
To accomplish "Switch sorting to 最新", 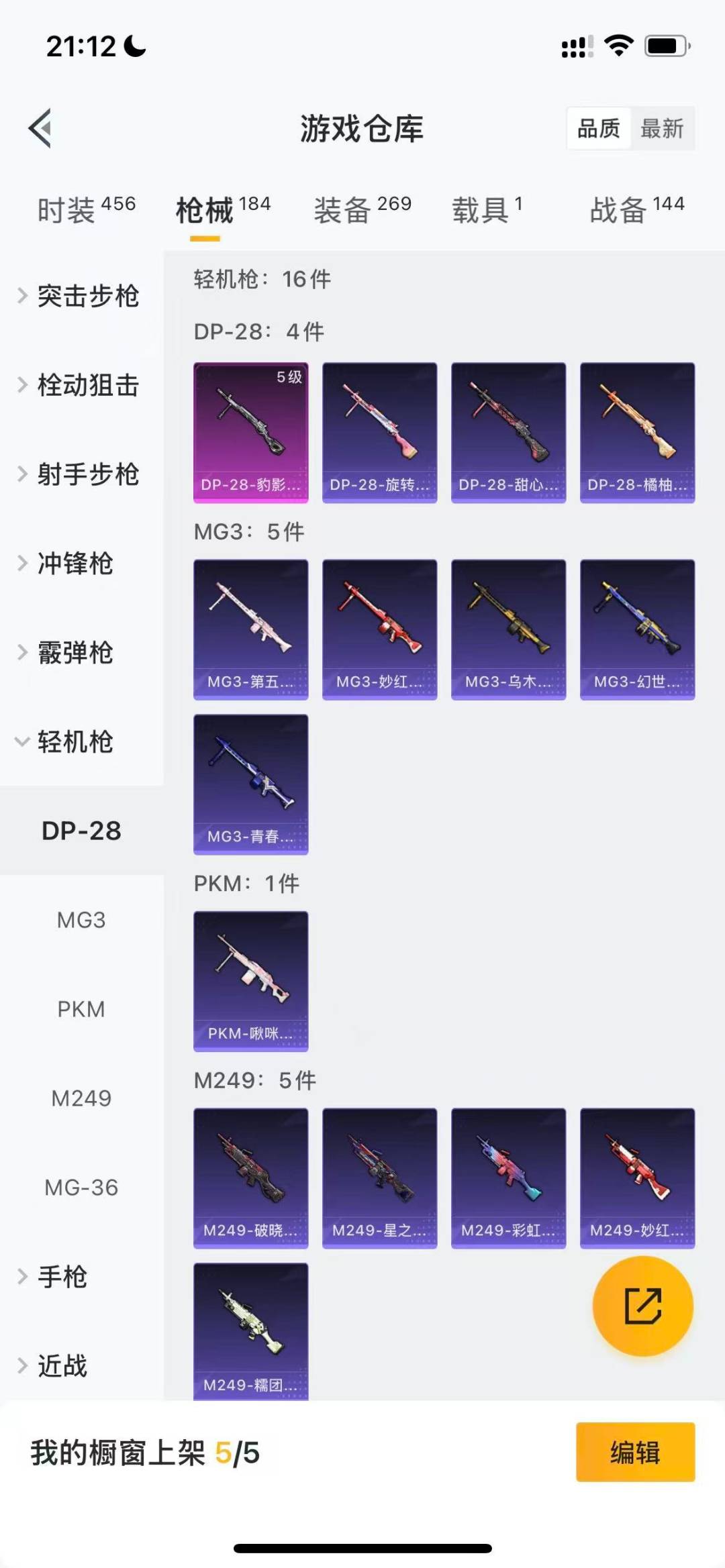I will [x=662, y=128].
